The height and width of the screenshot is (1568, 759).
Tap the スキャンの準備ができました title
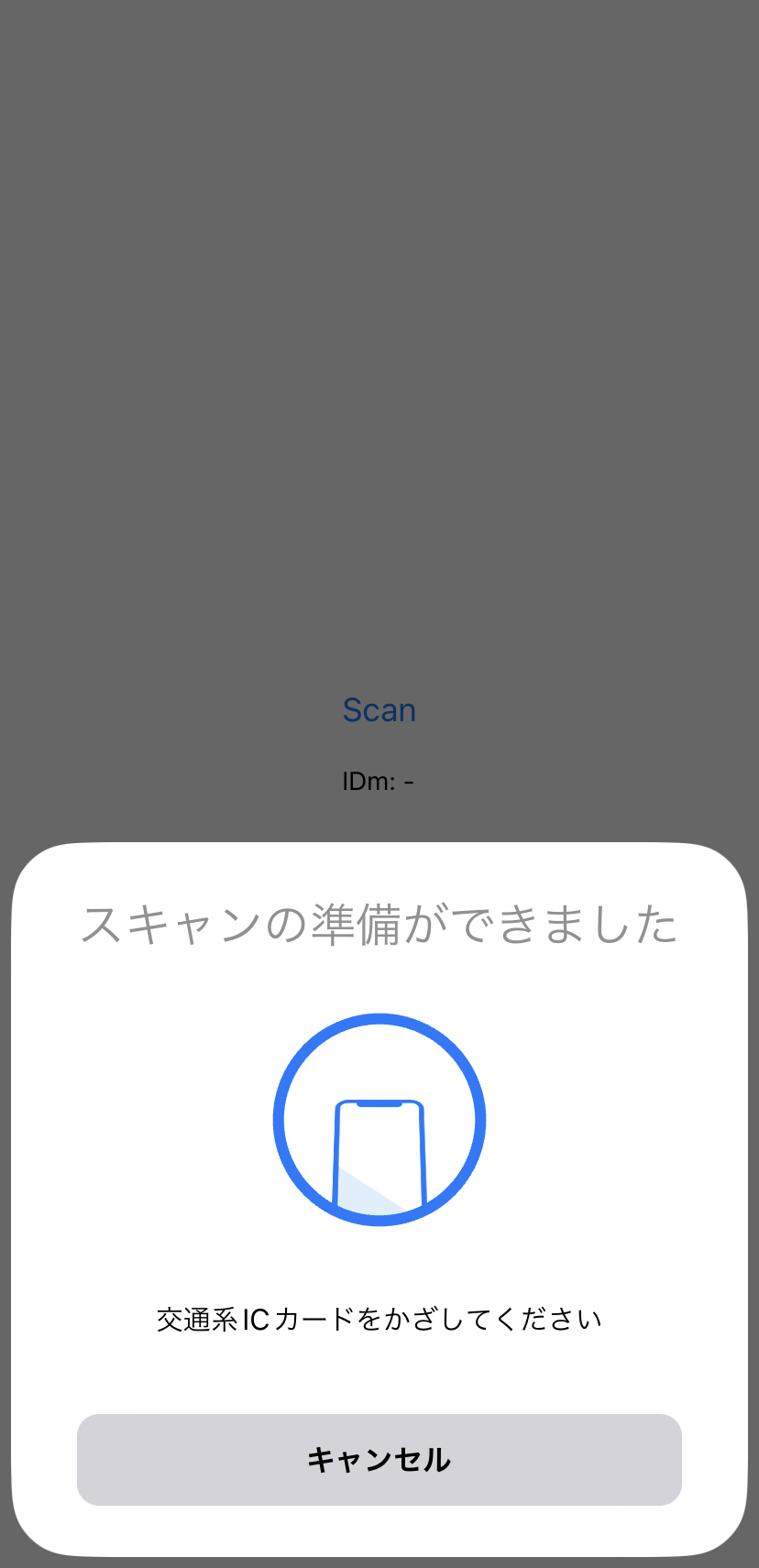point(379,924)
